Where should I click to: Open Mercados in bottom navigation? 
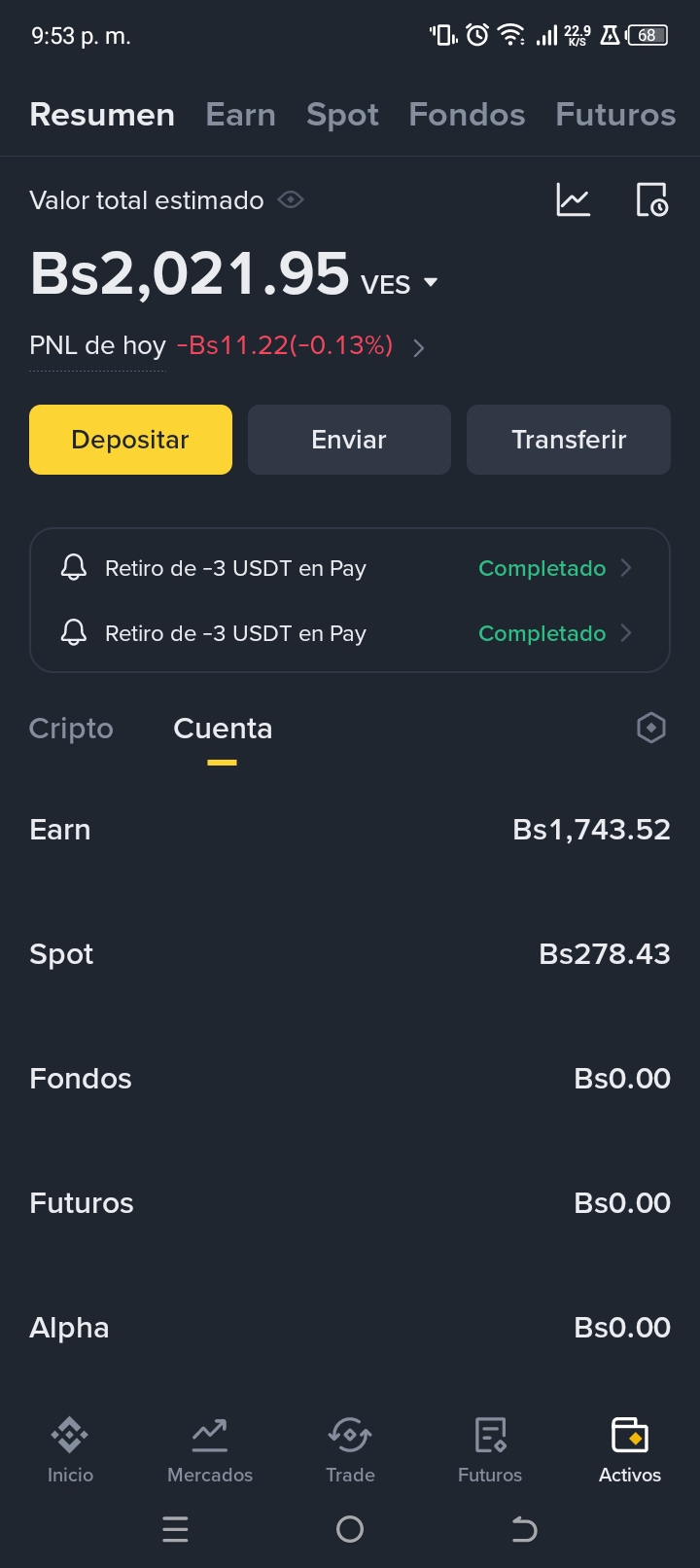click(x=210, y=1448)
